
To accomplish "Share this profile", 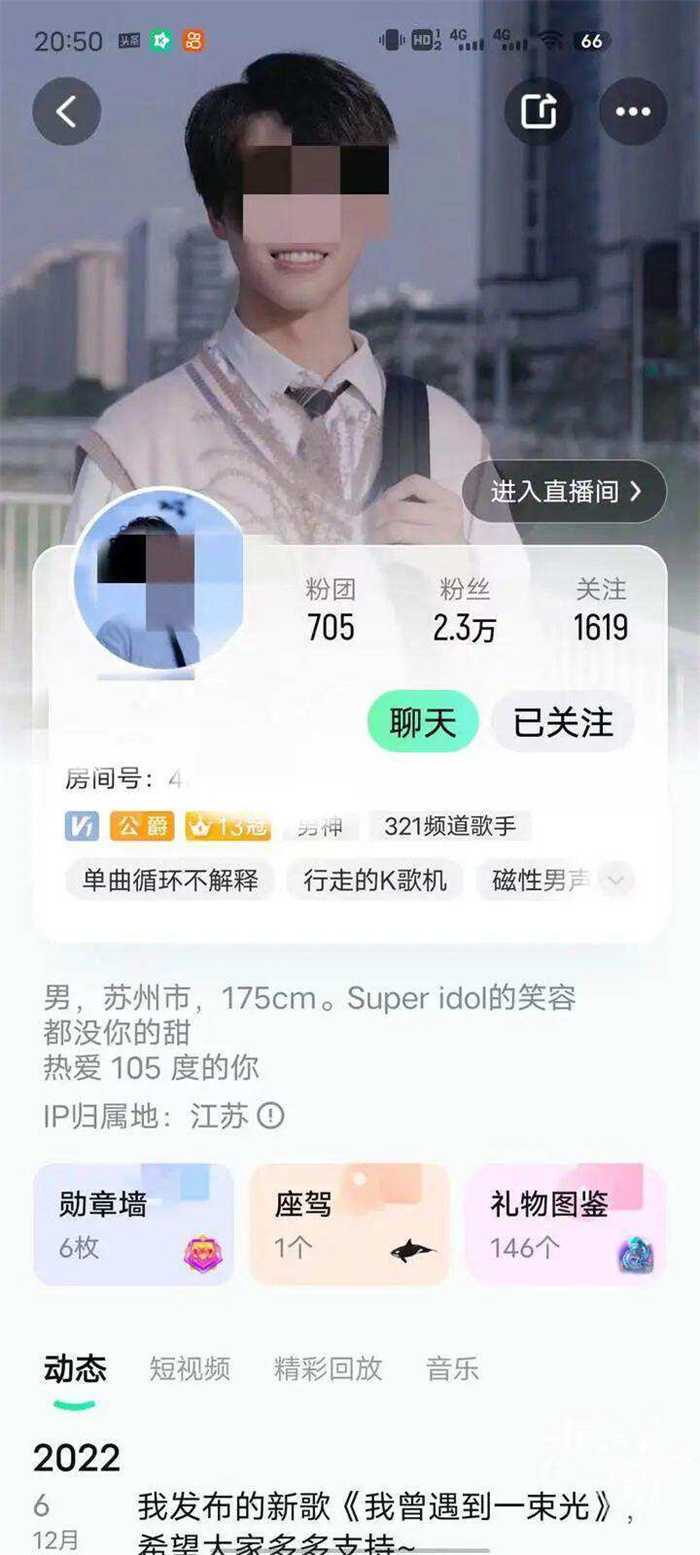I will 538,112.
